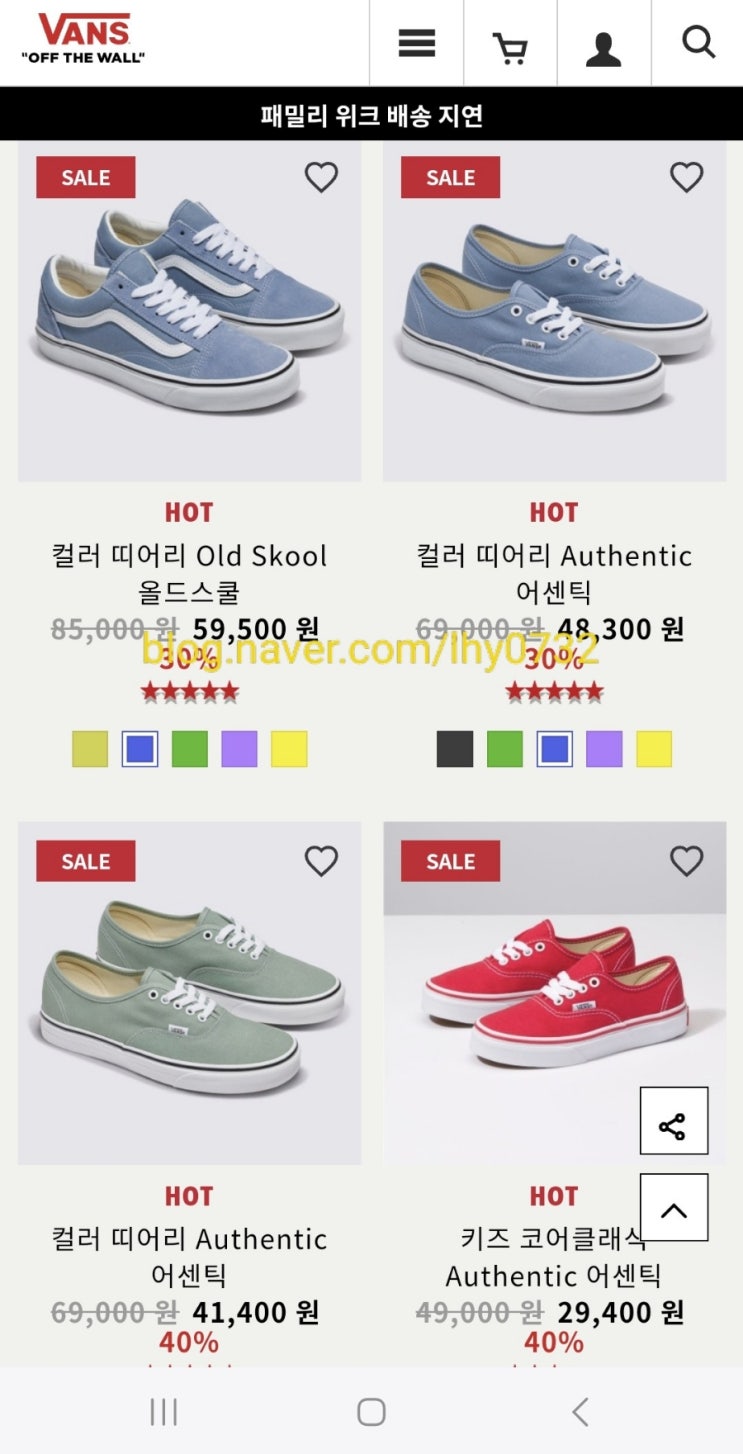
Task: Wishlist the blue Authentic shoe
Action: 686,177
